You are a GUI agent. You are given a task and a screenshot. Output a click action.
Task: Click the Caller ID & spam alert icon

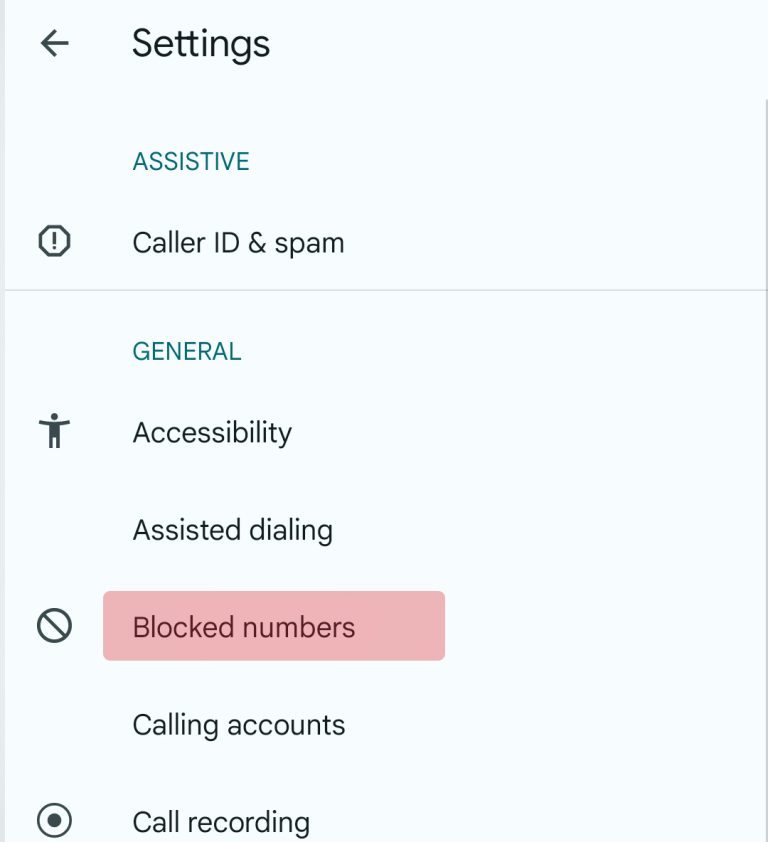click(57, 241)
